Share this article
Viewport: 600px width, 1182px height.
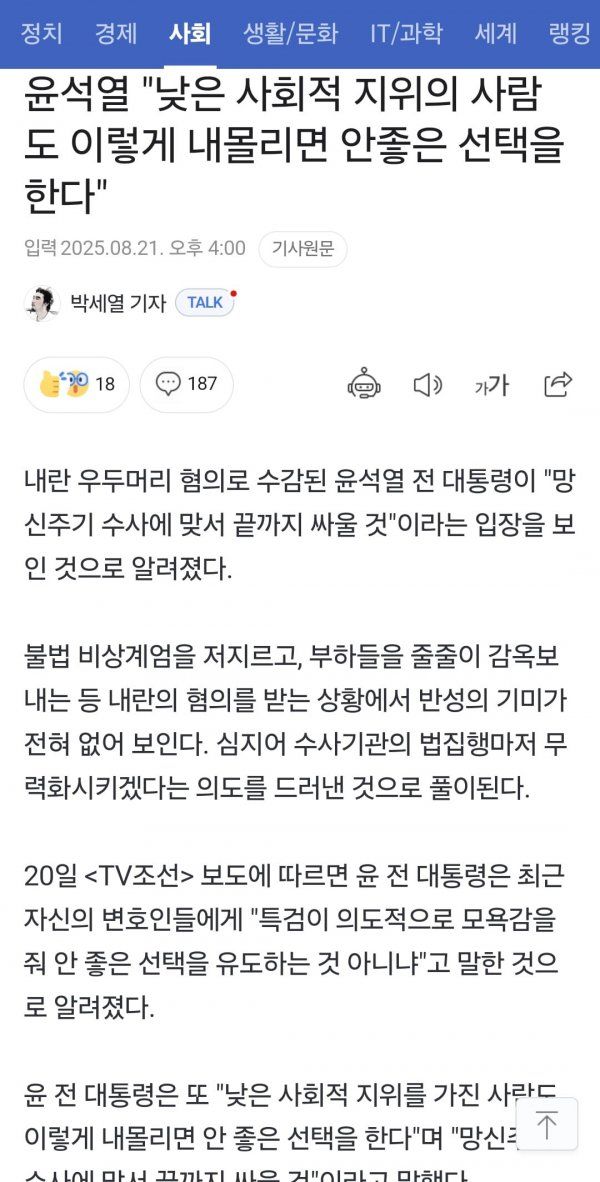coord(557,384)
